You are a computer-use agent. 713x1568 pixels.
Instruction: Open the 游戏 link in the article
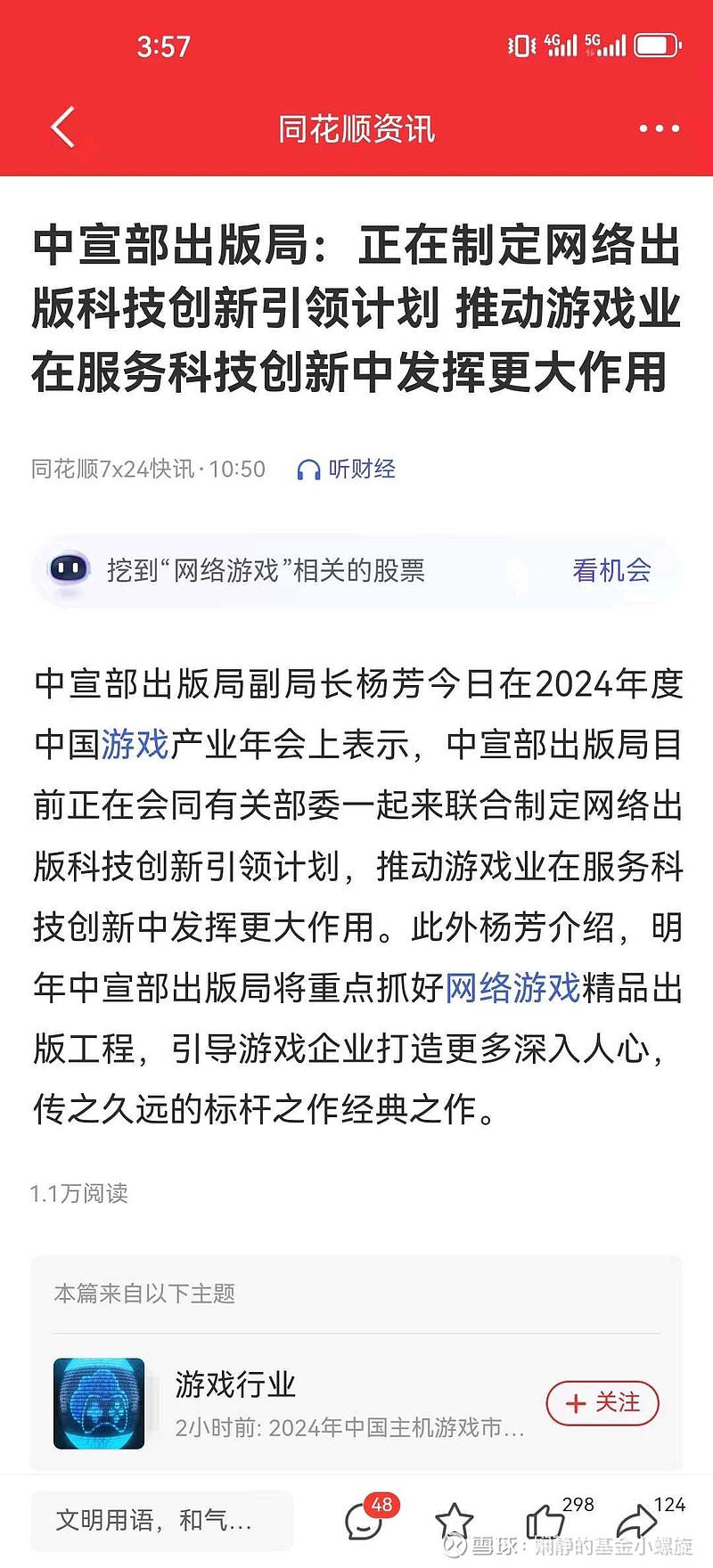(135, 744)
